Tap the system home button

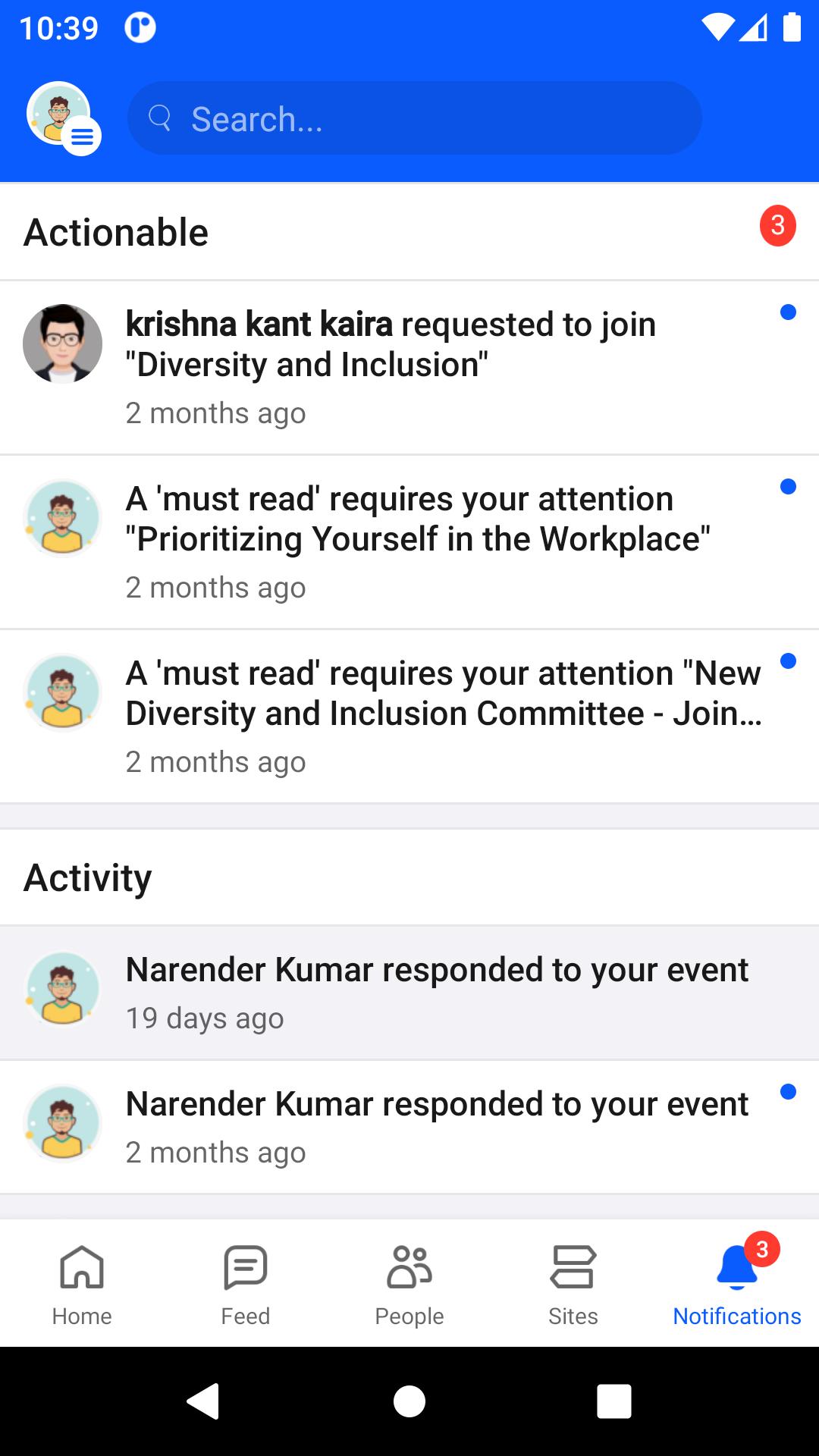click(409, 1401)
